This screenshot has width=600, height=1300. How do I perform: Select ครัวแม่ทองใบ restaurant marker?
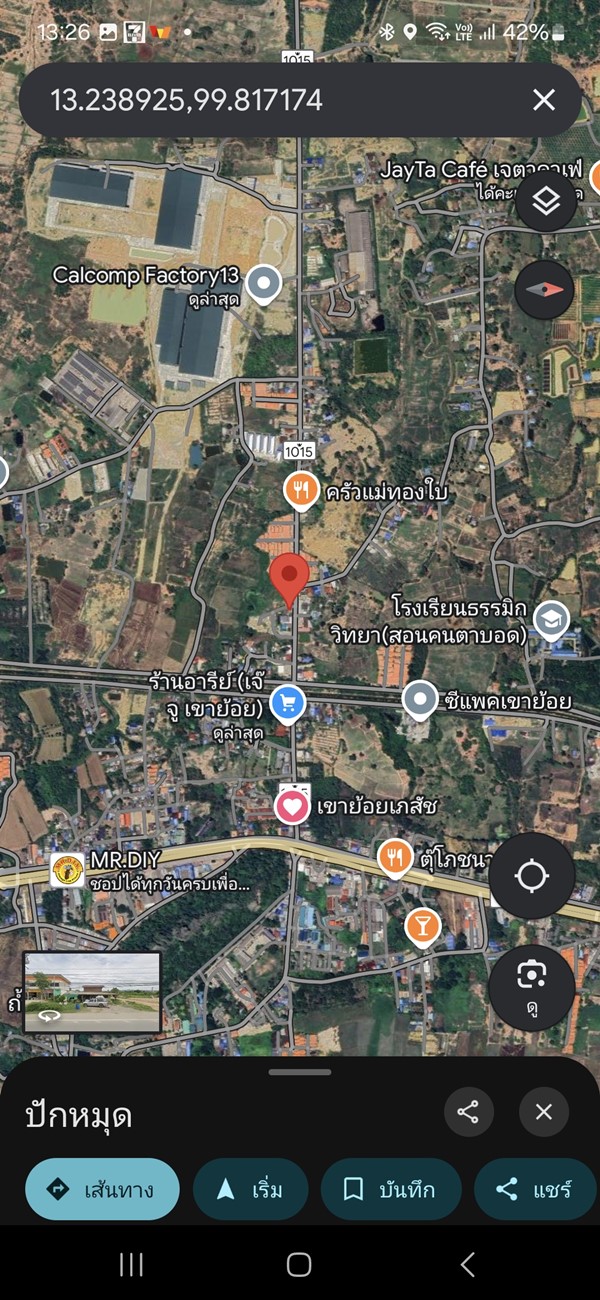pos(301,490)
